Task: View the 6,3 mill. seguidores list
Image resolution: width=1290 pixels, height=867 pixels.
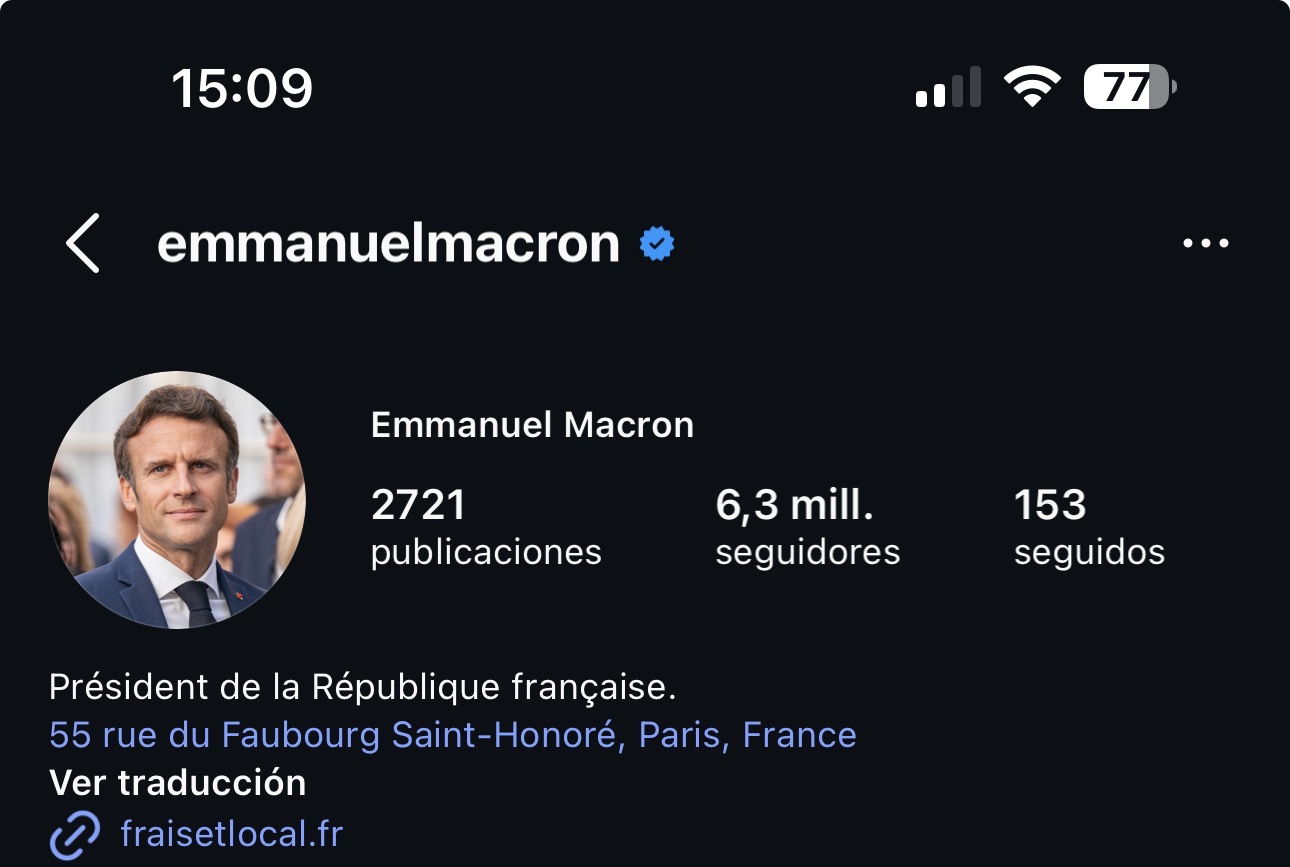Action: (x=807, y=527)
